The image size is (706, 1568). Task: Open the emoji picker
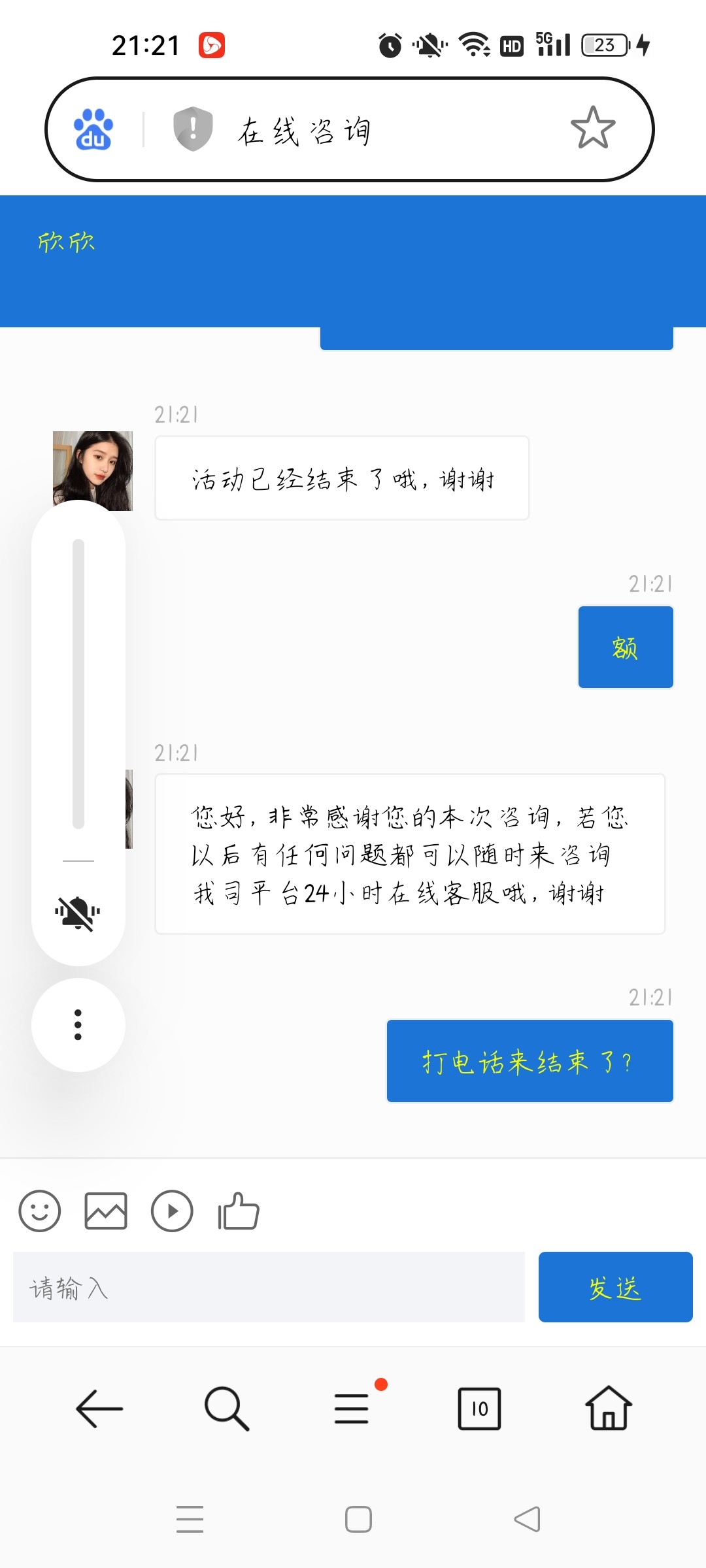pos(40,1211)
